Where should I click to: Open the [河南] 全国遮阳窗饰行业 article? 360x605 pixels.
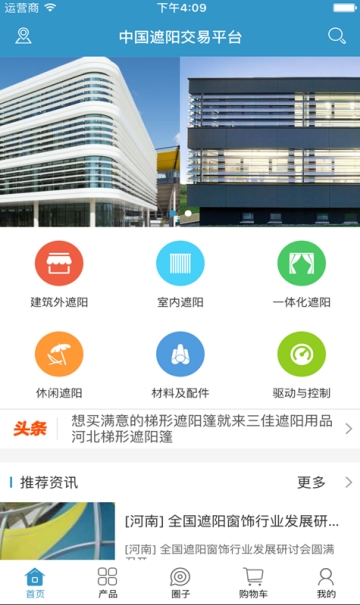(180, 531)
